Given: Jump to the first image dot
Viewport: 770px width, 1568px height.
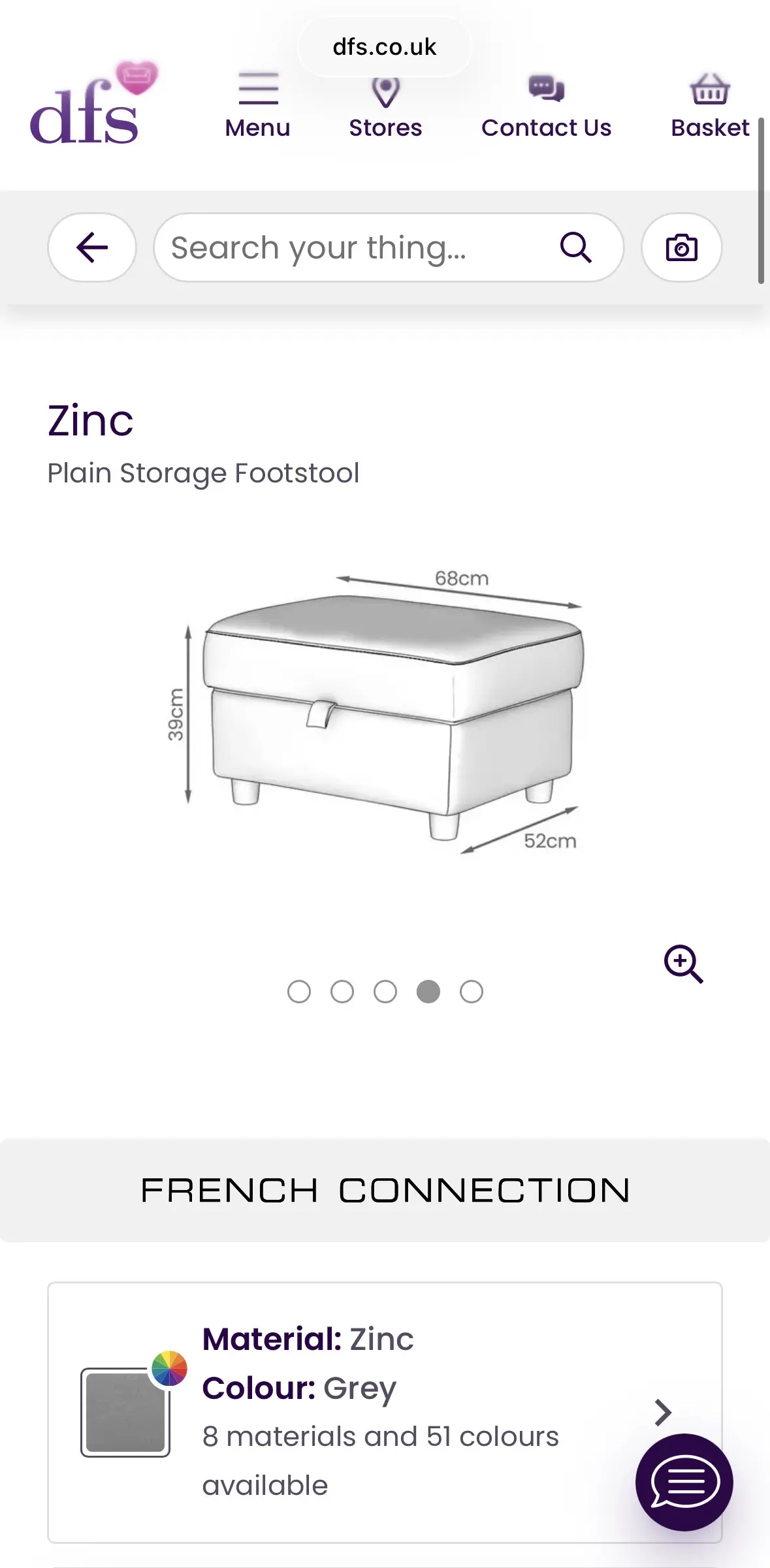Looking at the screenshot, I should [299, 992].
